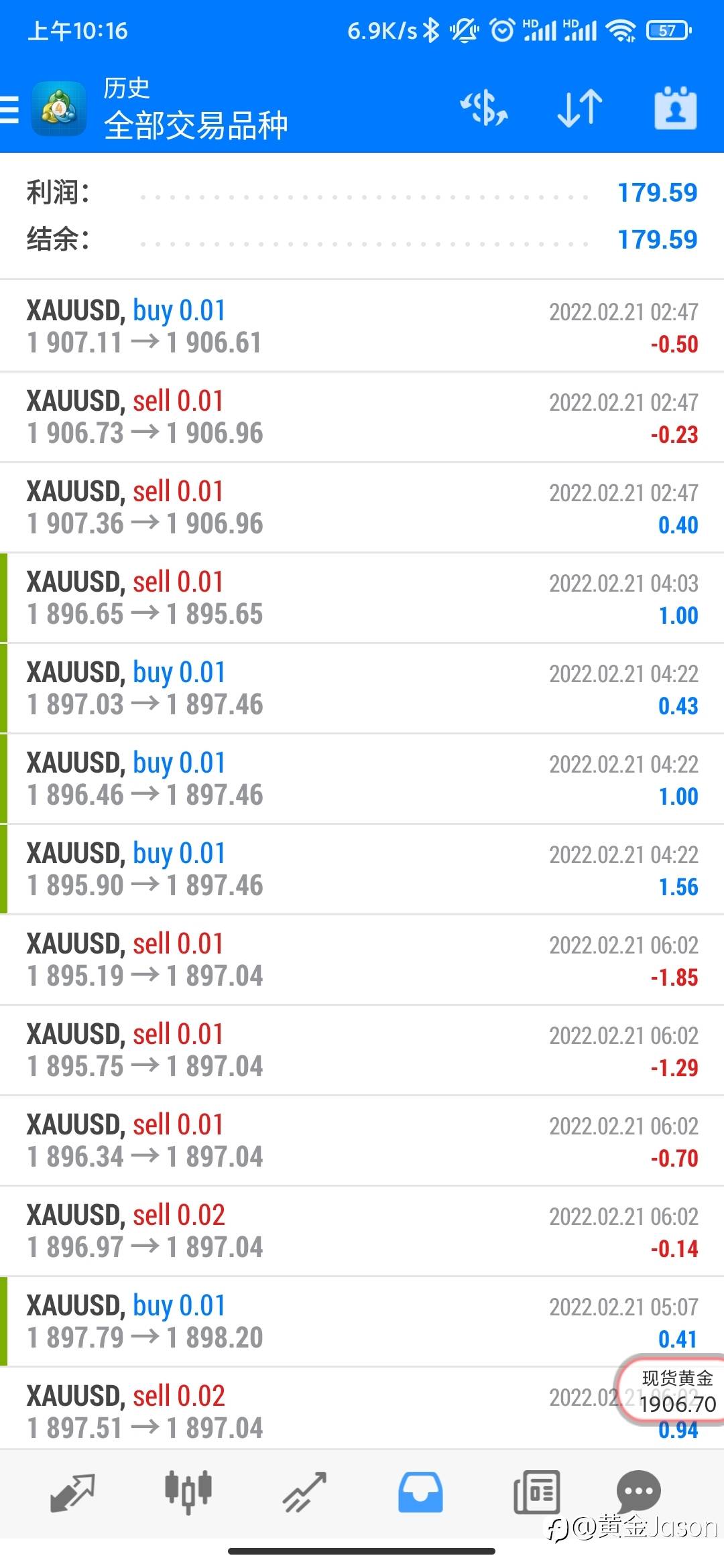Image resolution: width=724 pixels, height=1568 pixels.
Task: Open the calendar date range picker
Action: coord(675,108)
